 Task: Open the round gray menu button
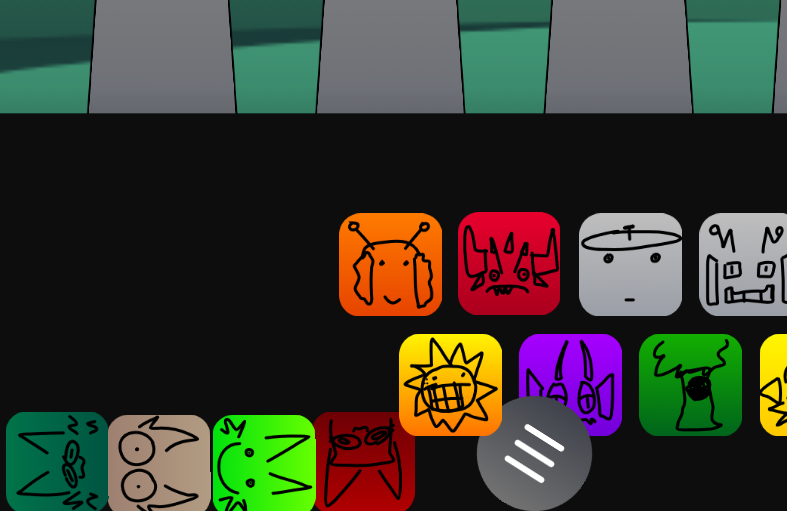click(534, 453)
